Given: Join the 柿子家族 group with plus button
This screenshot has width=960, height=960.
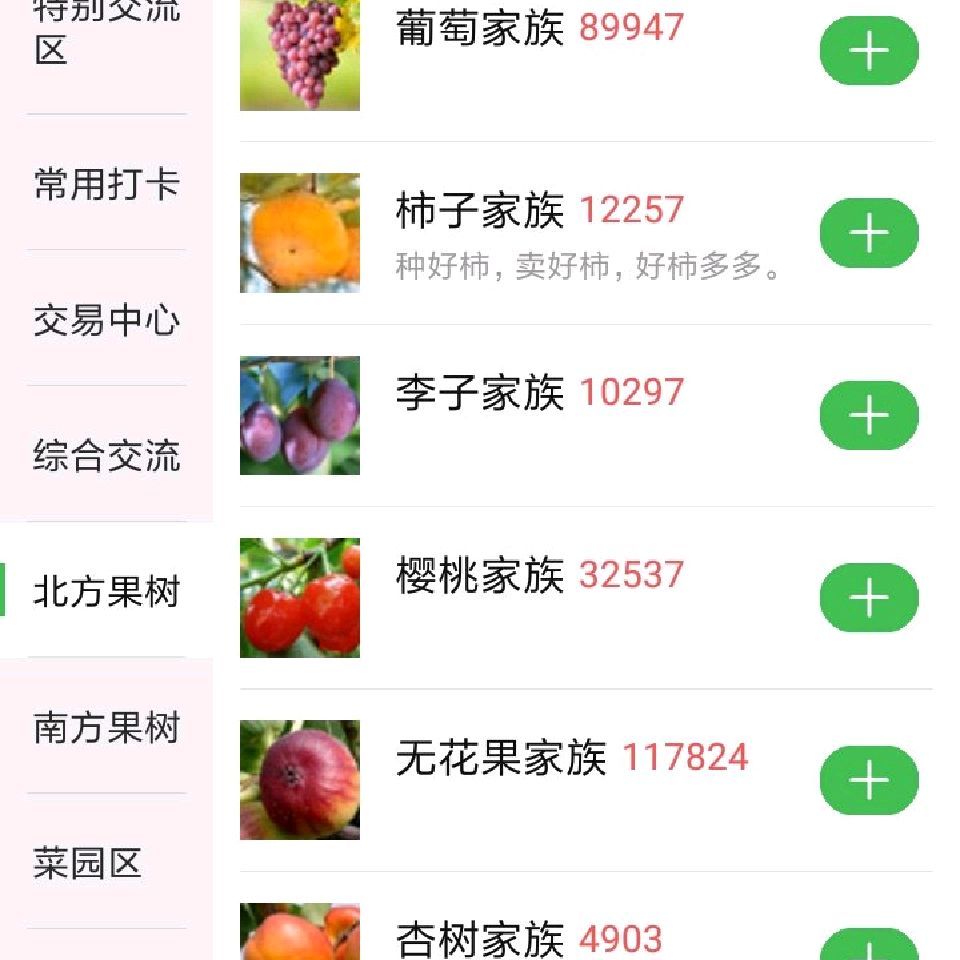Looking at the screenshot, I should pyautogui.click(x=868, y=233).
